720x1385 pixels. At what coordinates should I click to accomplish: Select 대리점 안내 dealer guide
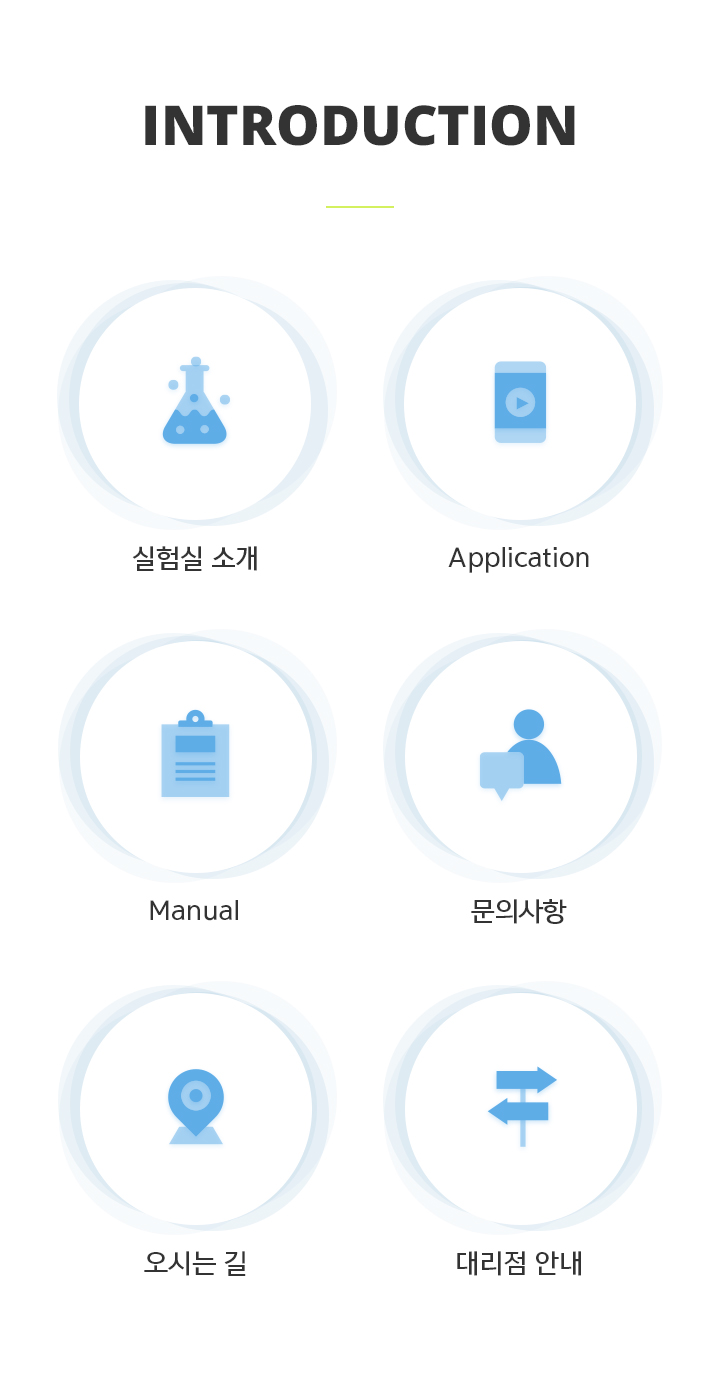pyautogui.click(x=519, y=1264)
